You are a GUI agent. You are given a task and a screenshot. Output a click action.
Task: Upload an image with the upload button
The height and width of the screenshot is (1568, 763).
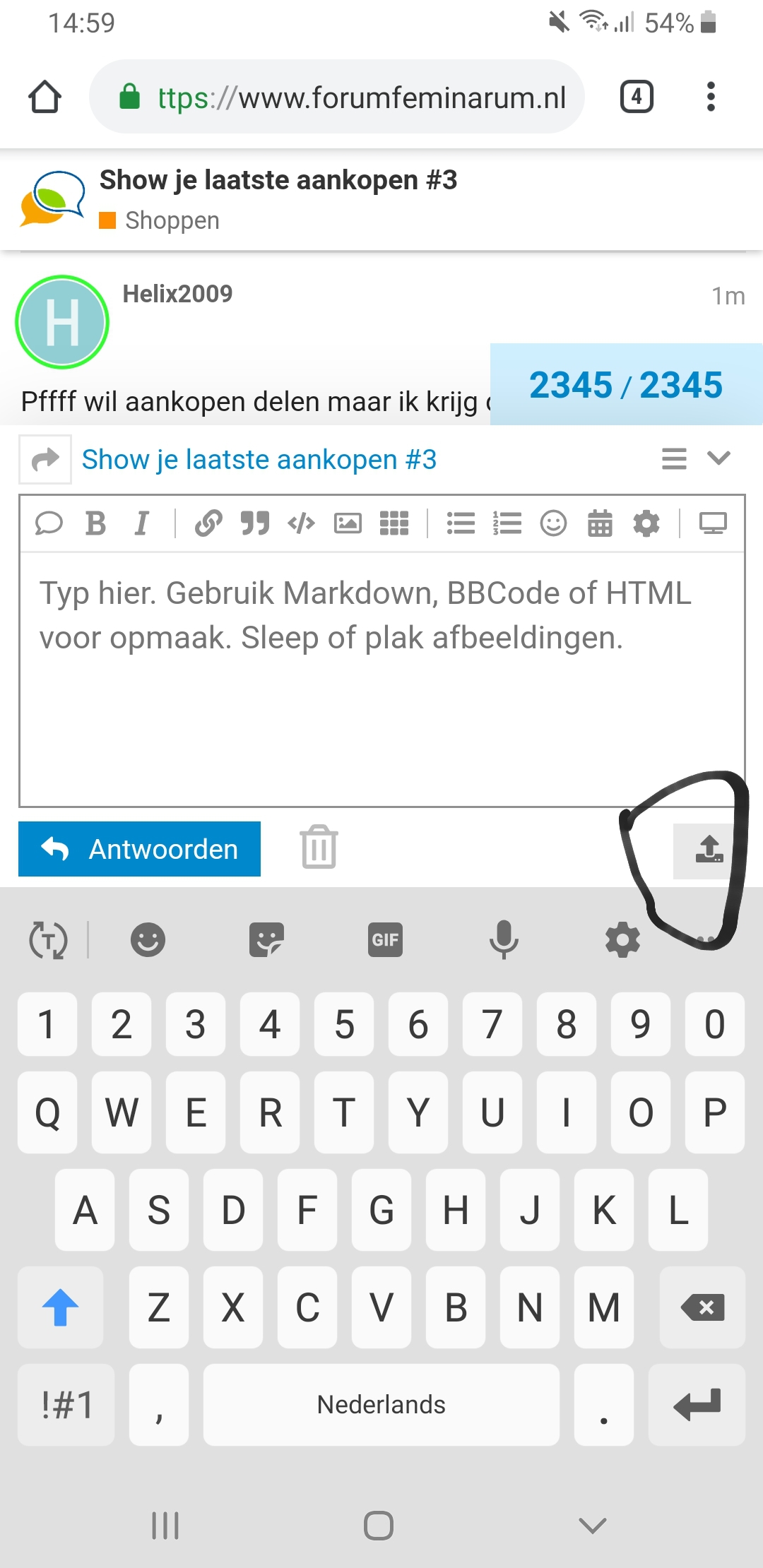(x=709, y=851)
